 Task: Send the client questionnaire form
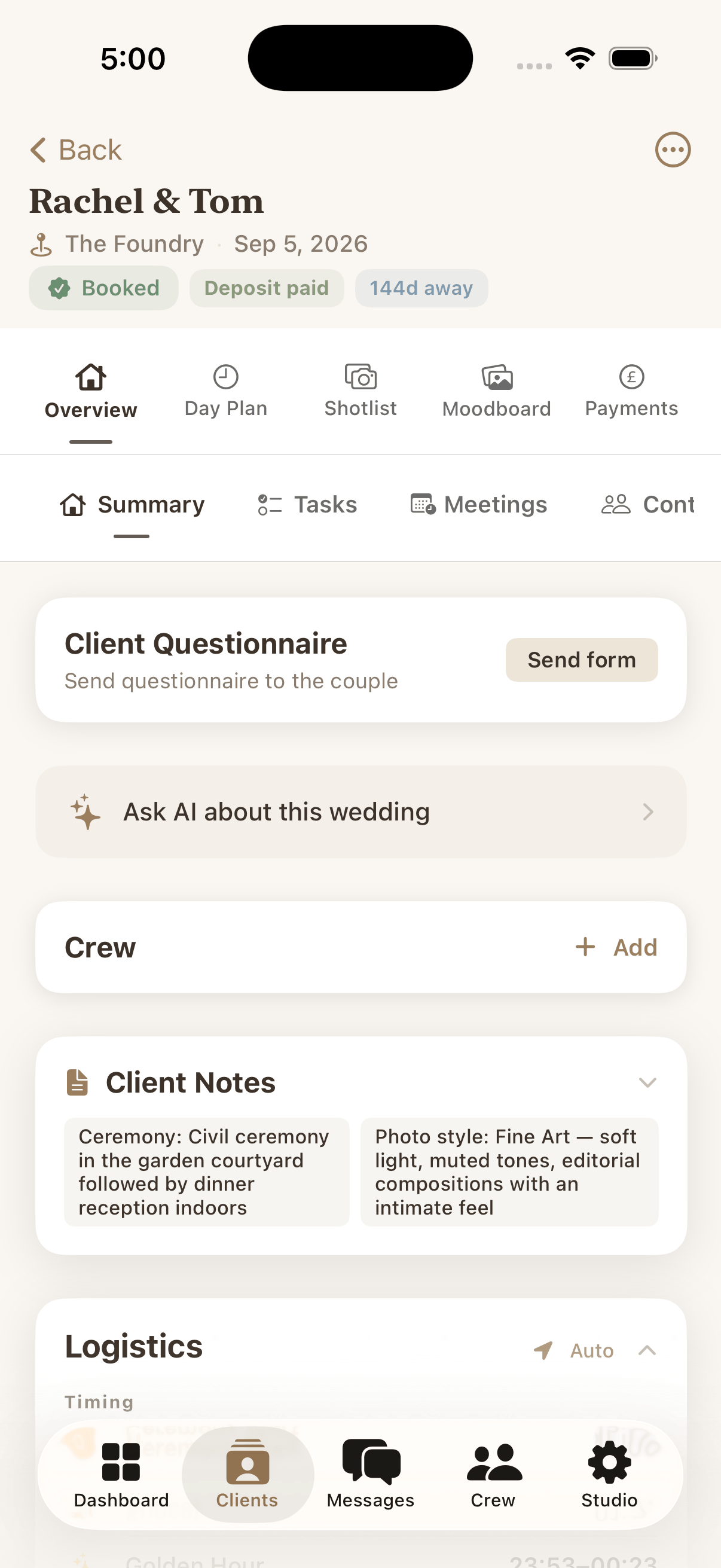[x=581, y=660]
